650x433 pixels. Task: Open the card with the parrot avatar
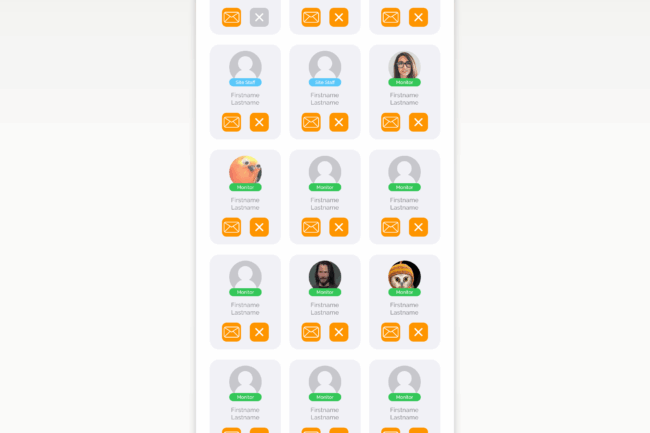click(x=245, y=171)
